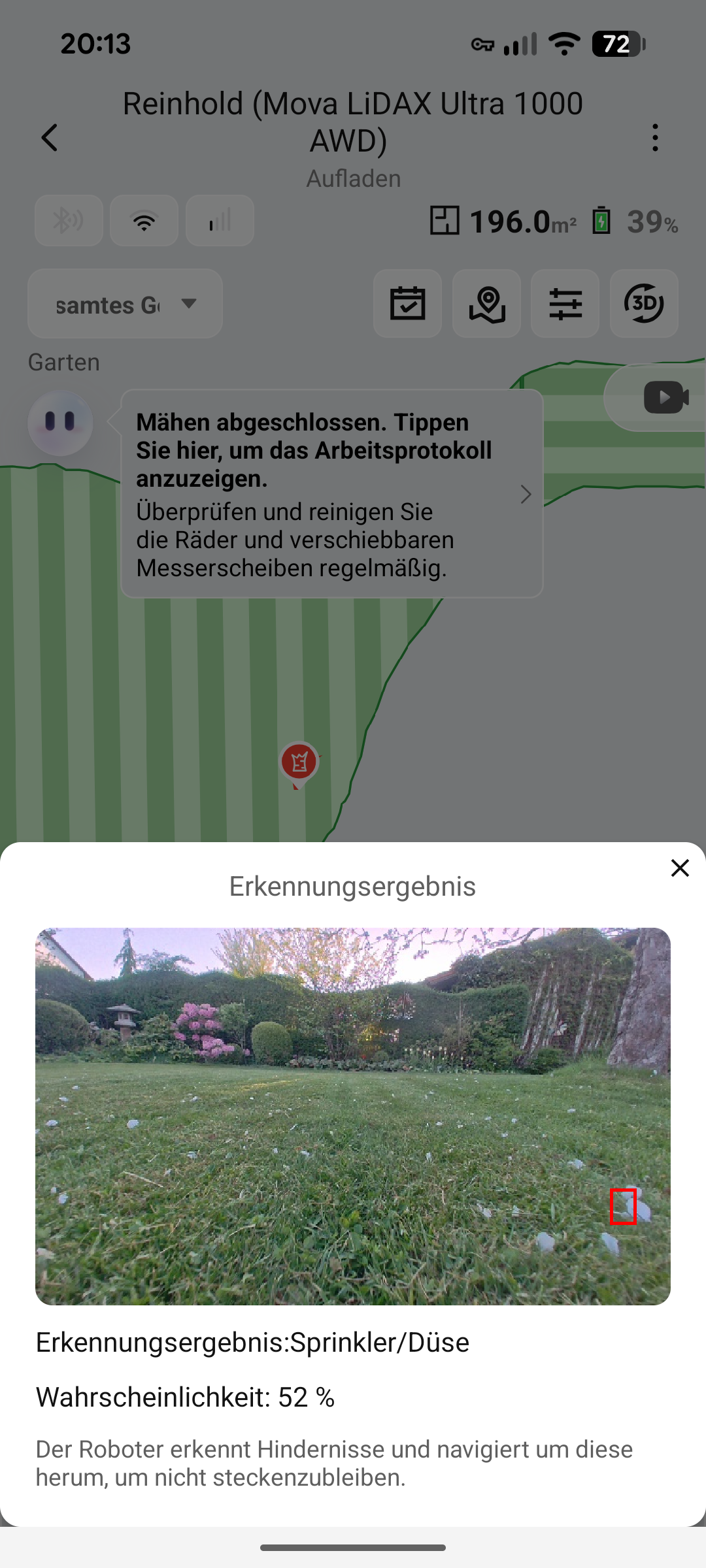Open the mowing settings sliders icon
The width and height of the screenshot is (706, 1568).
pos(565,304)
